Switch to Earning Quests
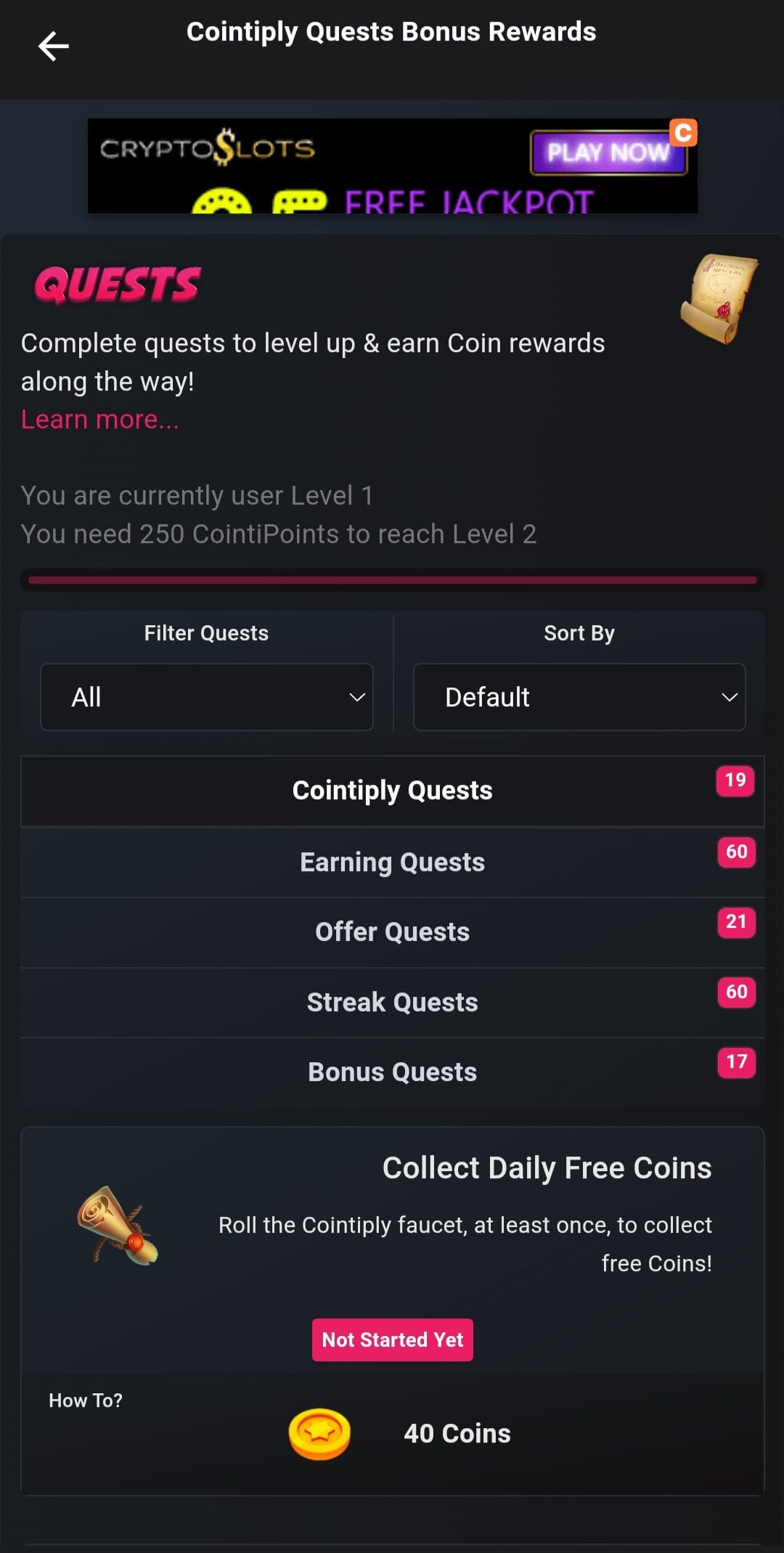Viewport: 784px width, 1553px height. tap(393, 862)
